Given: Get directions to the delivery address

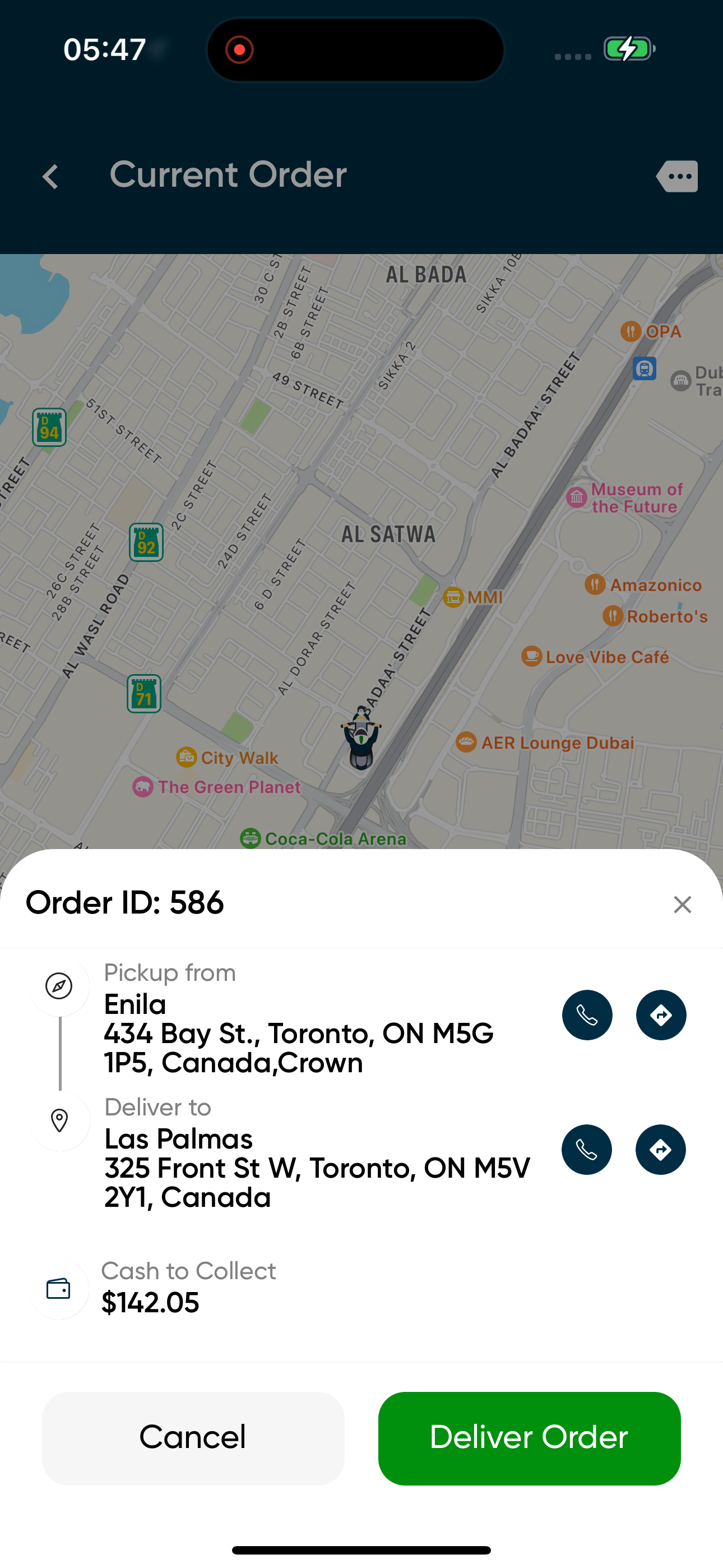Looking at the screenshot, I should tap(661, 1150).
